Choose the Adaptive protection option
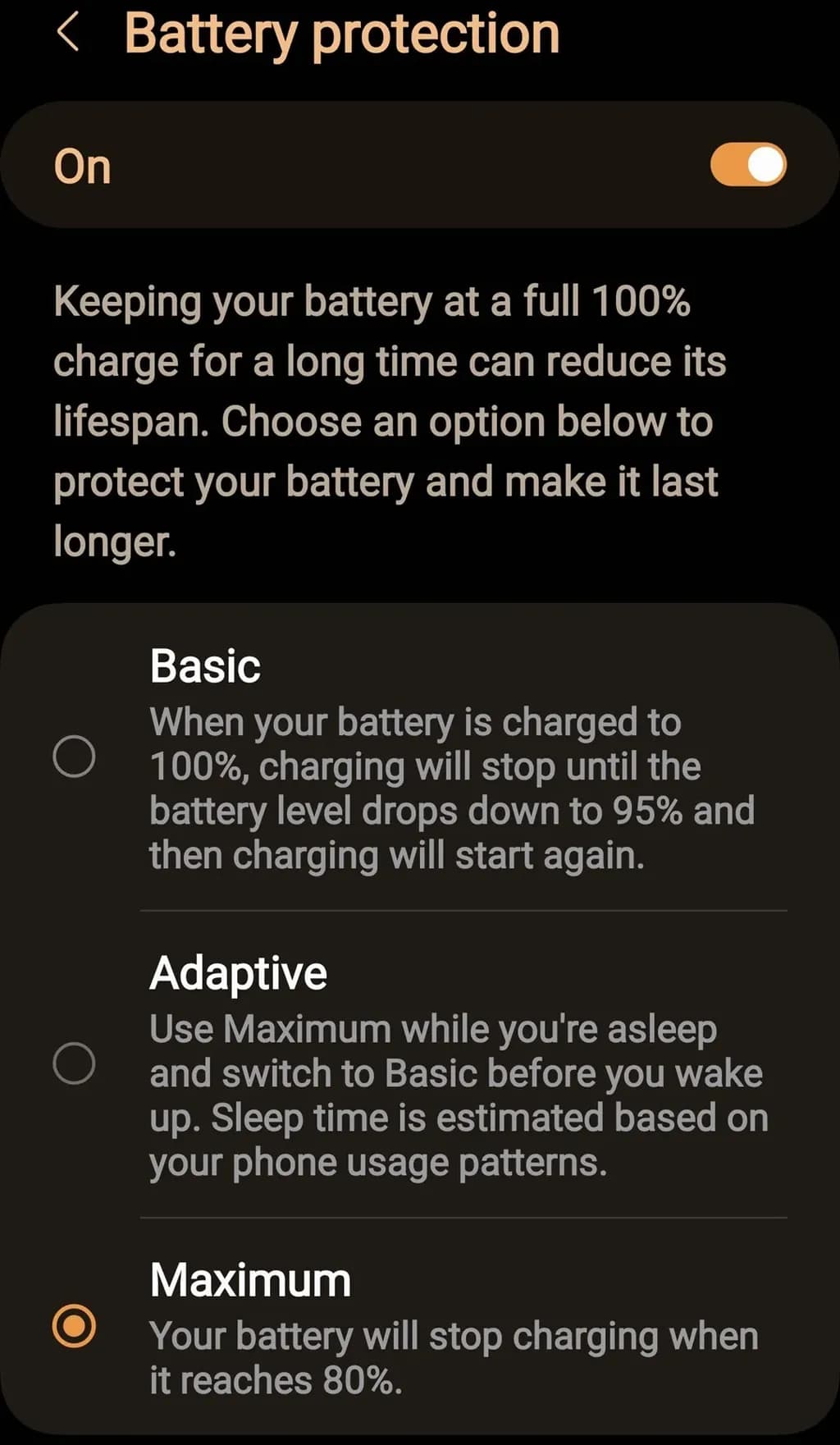The width and height of the screenshot is (840, 1445). click(74, 1063)
